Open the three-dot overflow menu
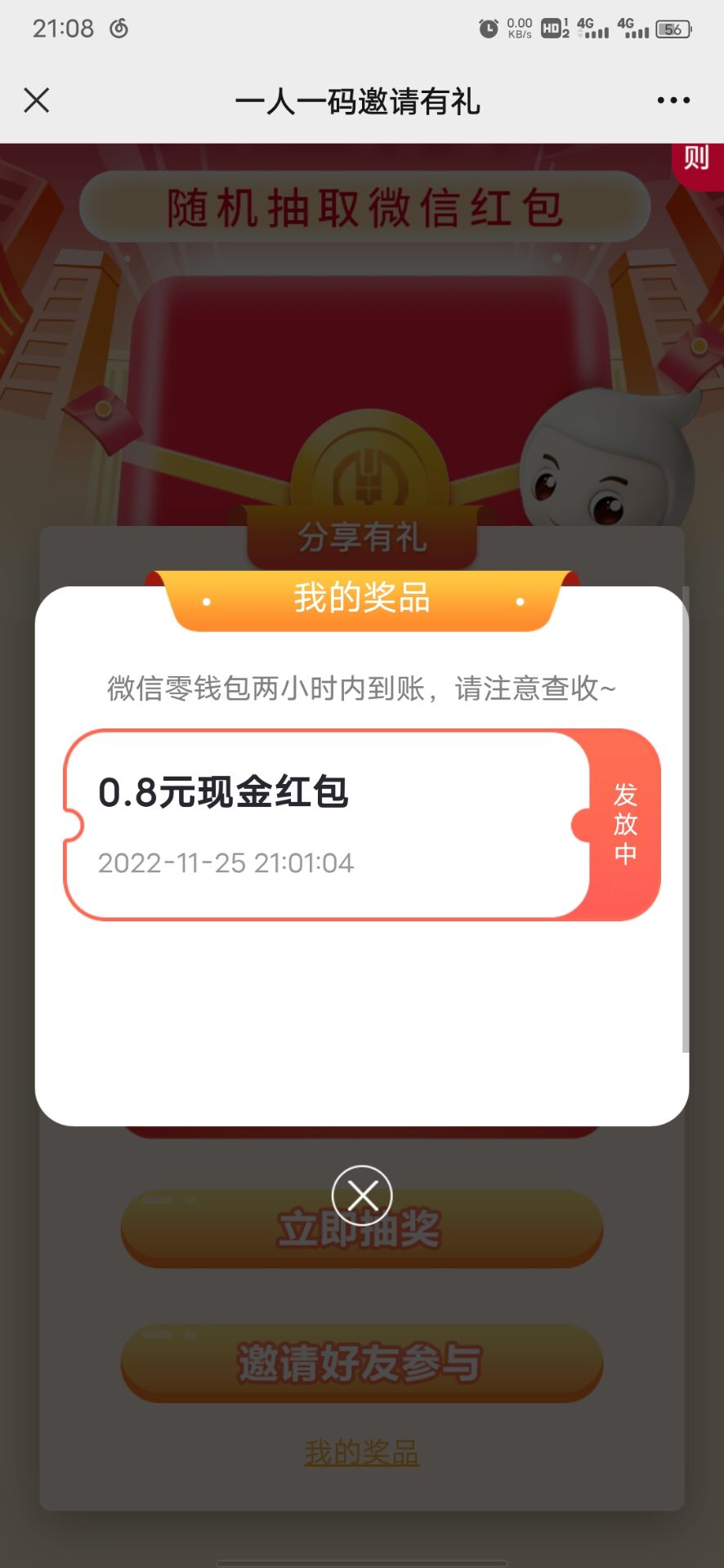Viewport: 724px width, 1568px height. 673,100
